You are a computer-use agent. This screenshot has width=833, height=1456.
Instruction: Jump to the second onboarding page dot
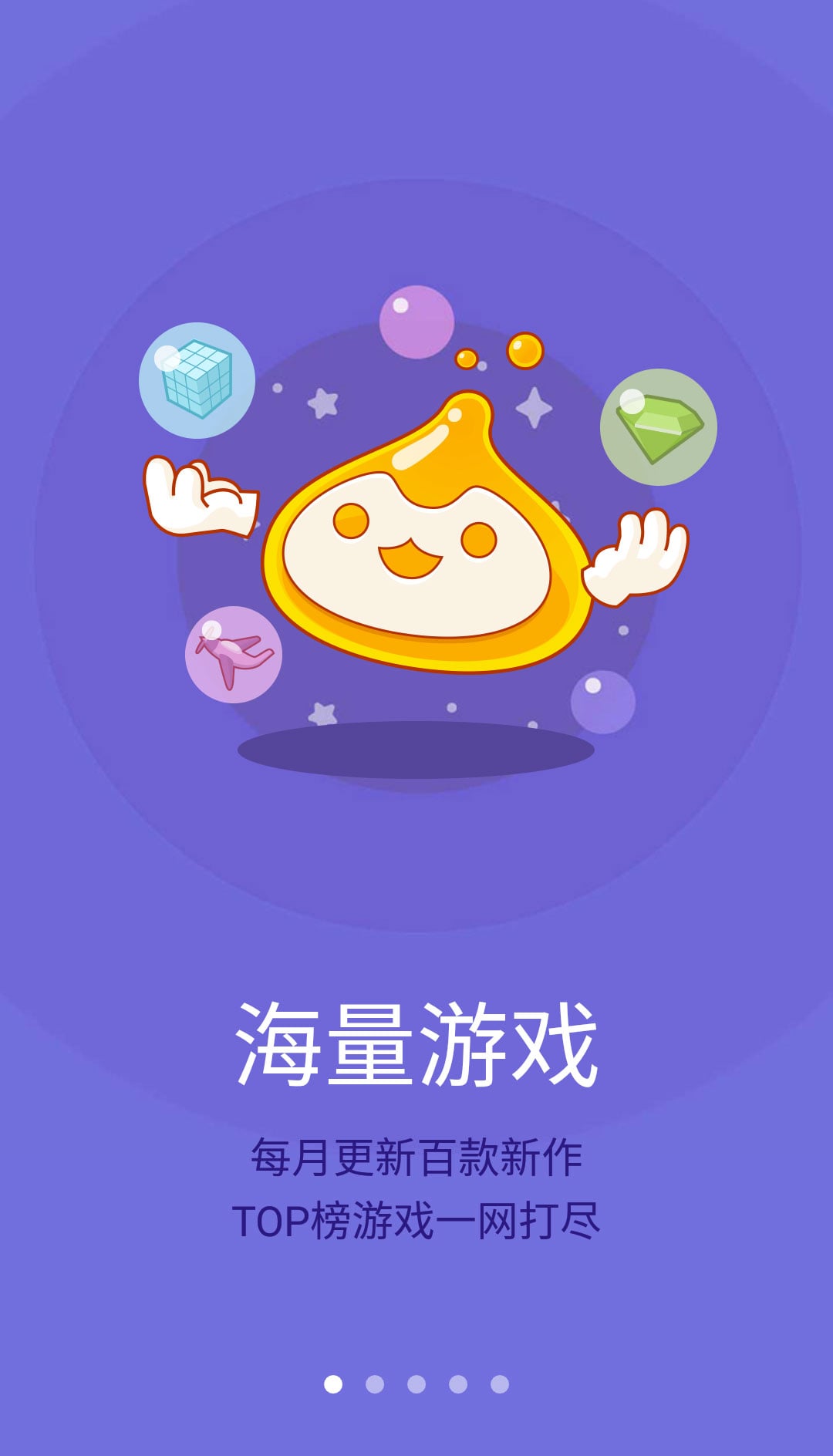point(375,1384)
